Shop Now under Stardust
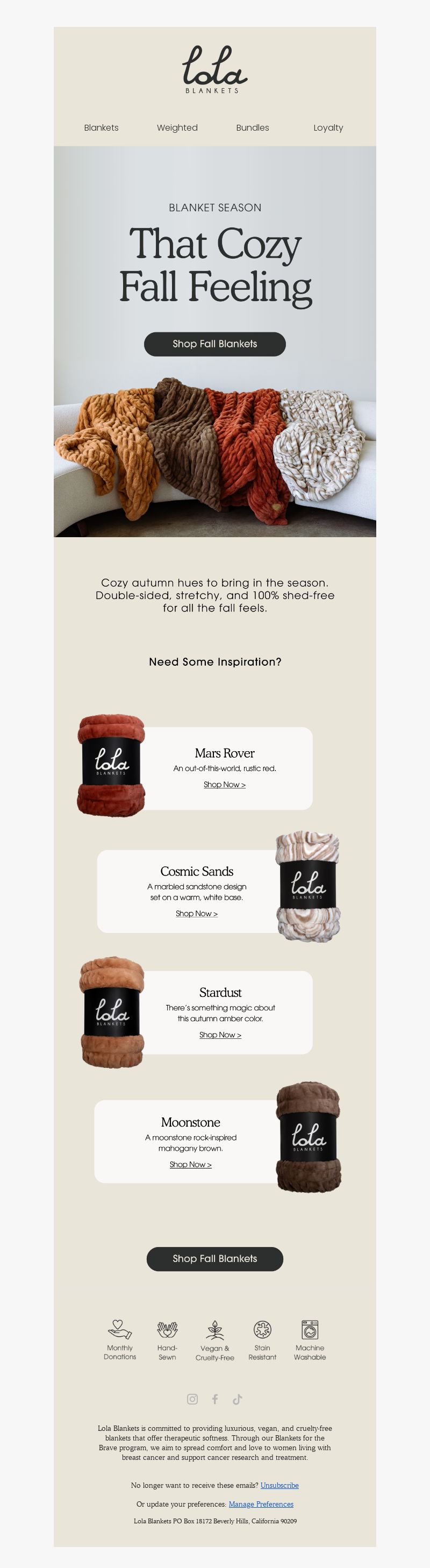The height and width of the screenshot is (1568, 430). (220, 1035)
